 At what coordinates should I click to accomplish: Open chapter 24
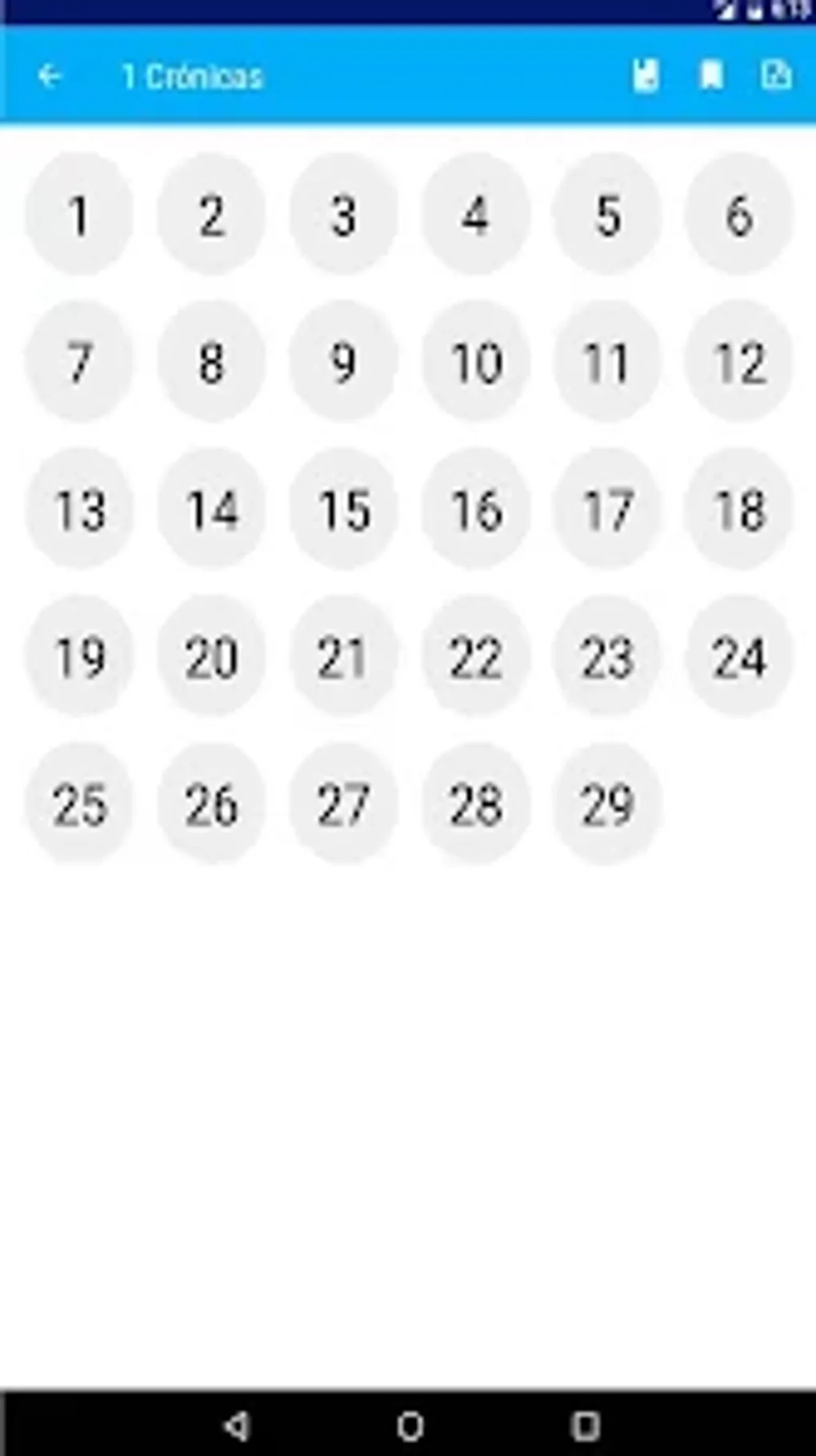(739, 656)
